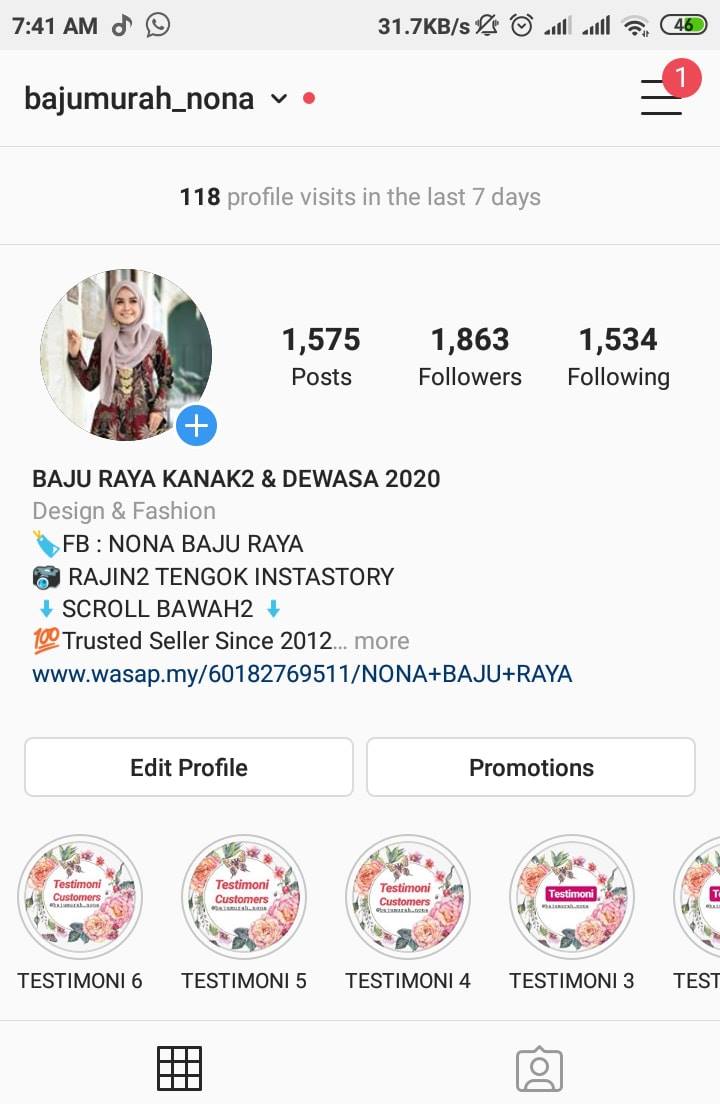Open the 1,534 Following list

pos(618,356)
